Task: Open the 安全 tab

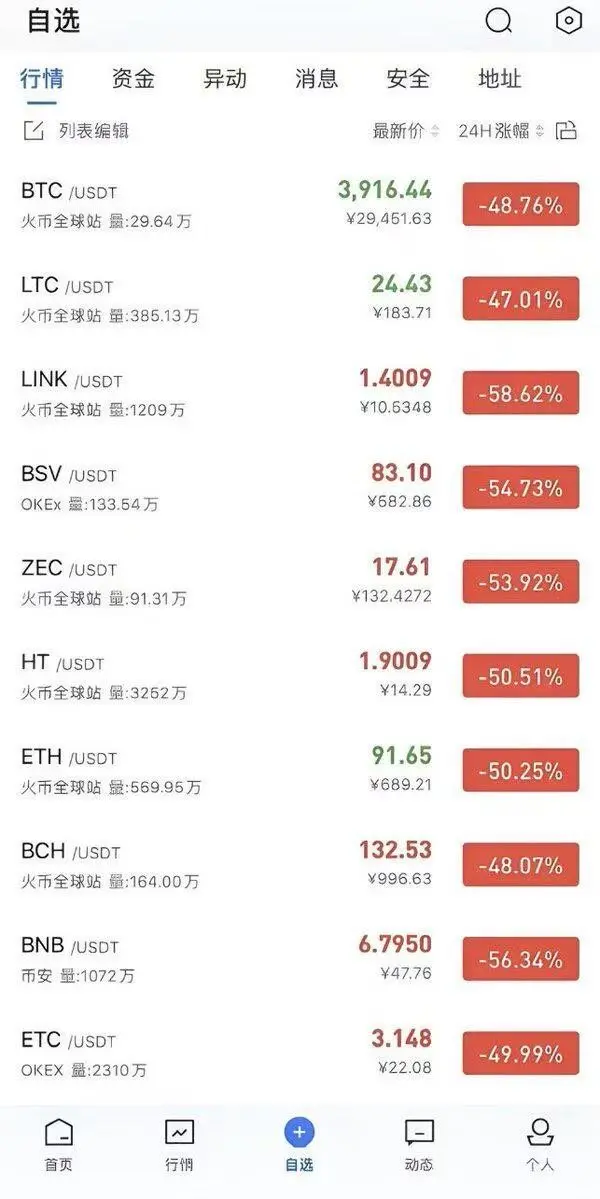Action: pyautogui.click(x=408, y=79)
